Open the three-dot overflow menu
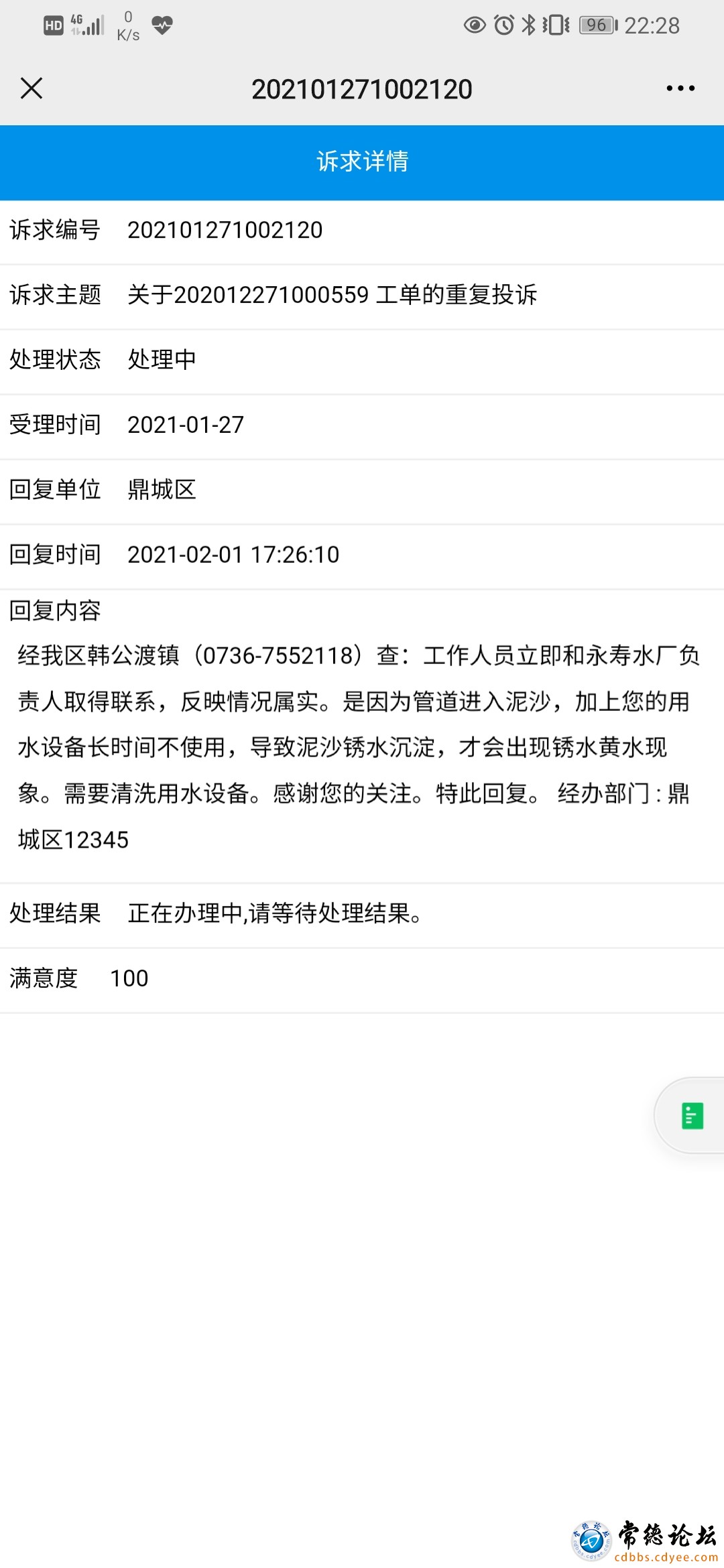The width and height of the screenshot is (724, 1568). pyautogui.click(x=680, y=88)
